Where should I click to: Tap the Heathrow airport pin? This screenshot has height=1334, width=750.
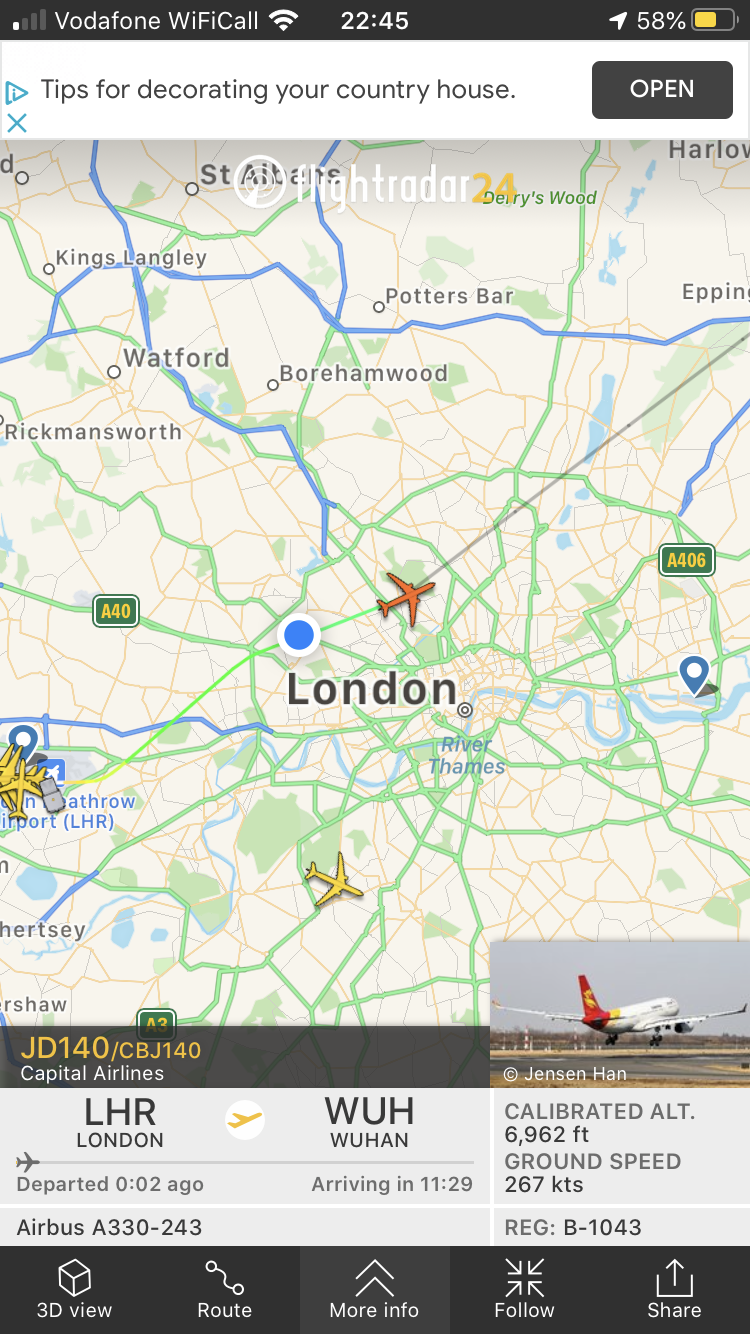point(22,743)
